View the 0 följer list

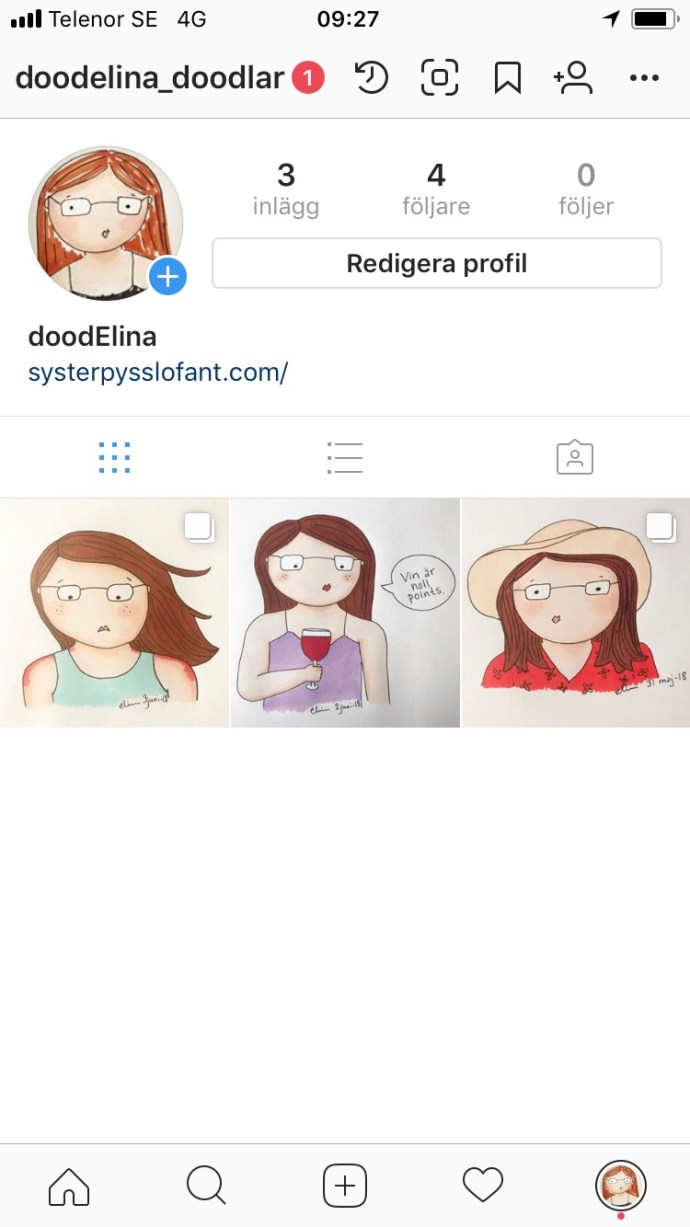pyautogui.click(x=586, y=189)
